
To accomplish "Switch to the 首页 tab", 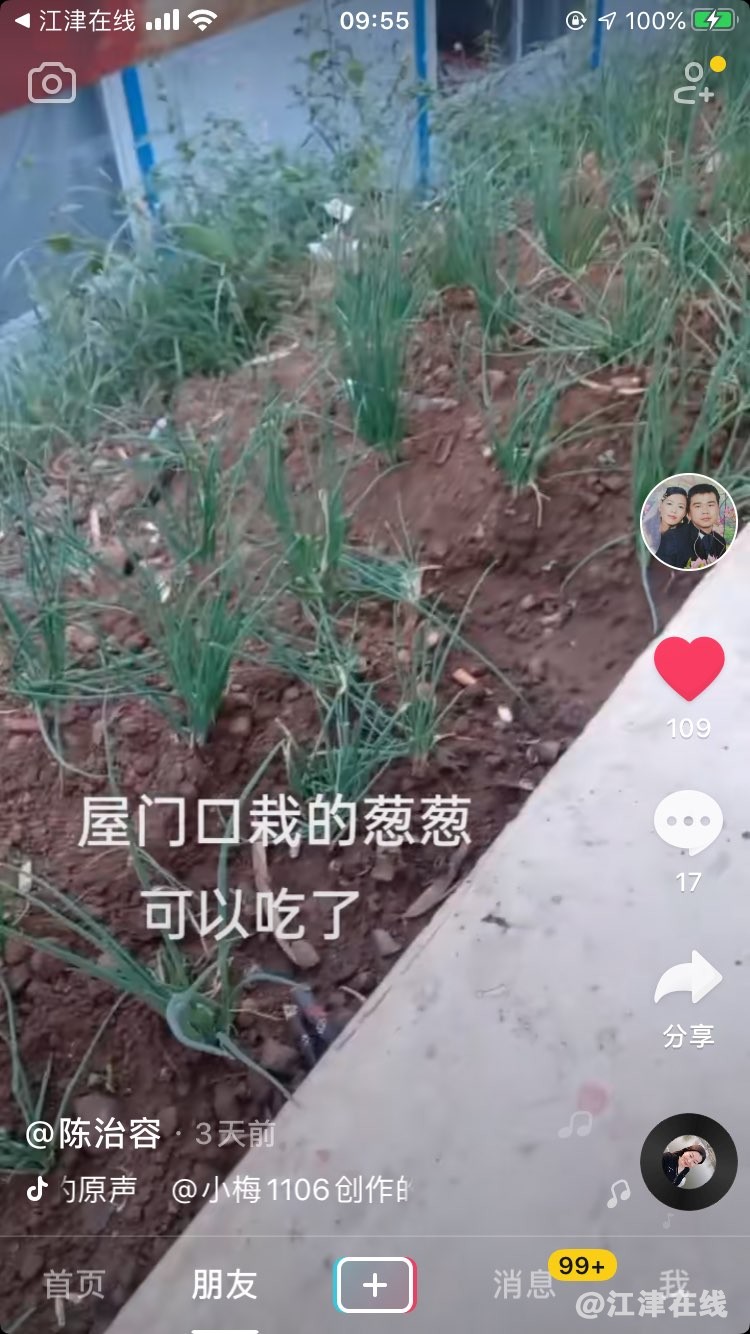I will click(74, 1285).
